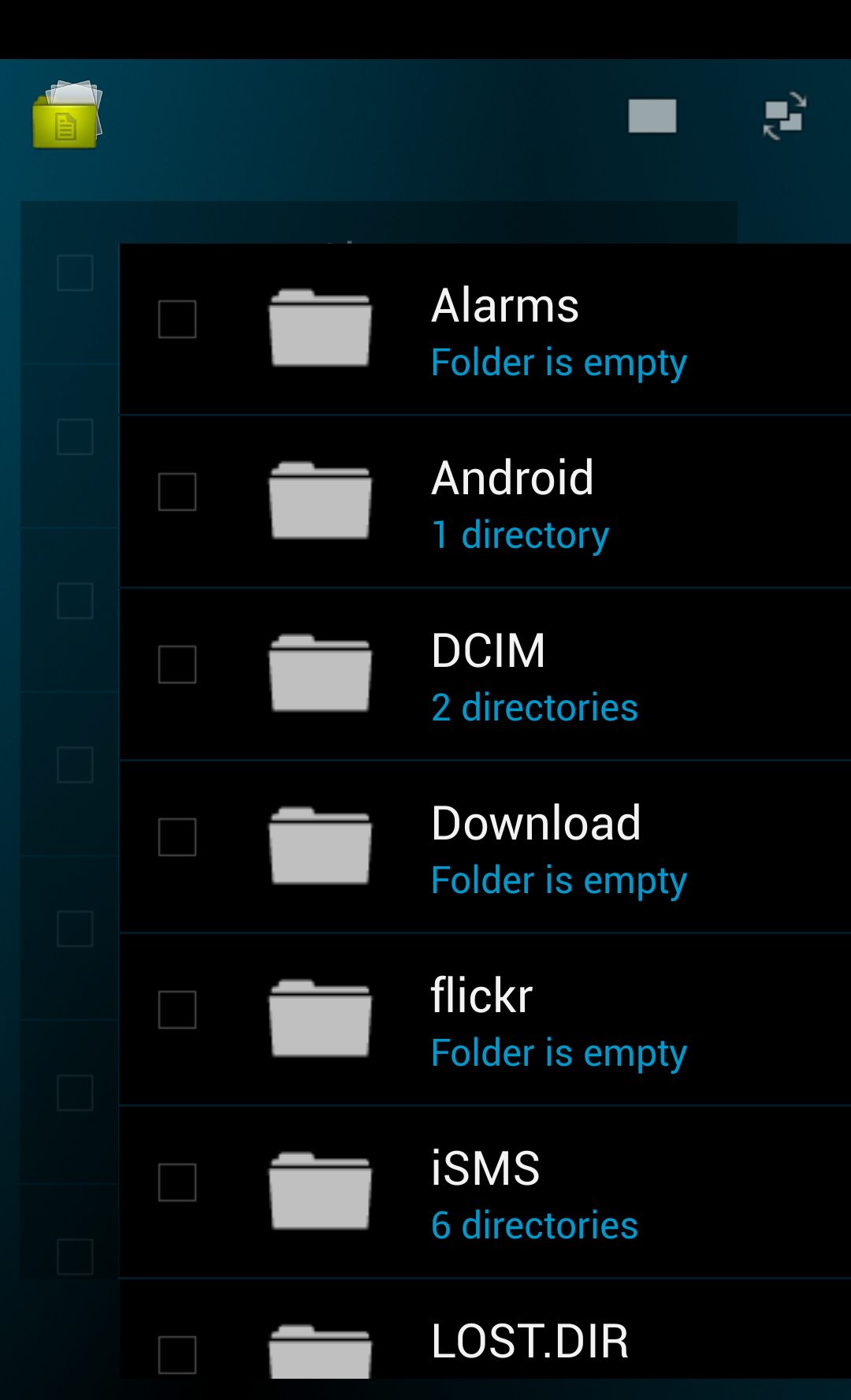Open the DCIM folder
Viewport: 851px width, 1400px height.
[485, 674]
